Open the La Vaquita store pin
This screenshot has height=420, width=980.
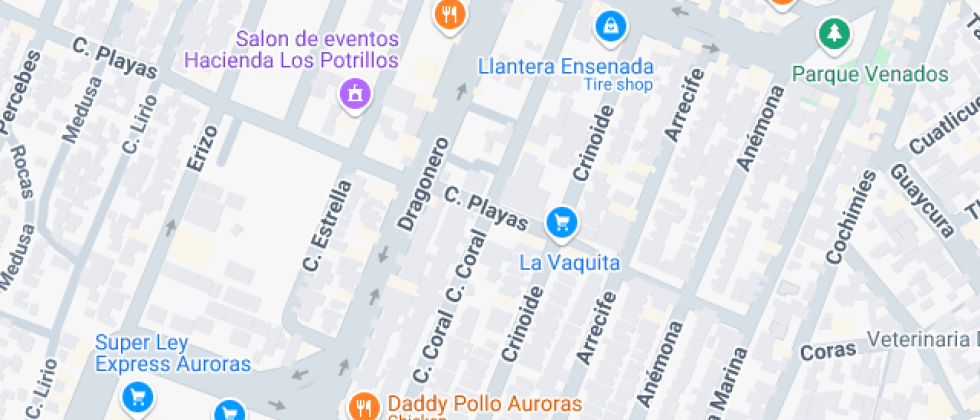[x=562, y=222]
